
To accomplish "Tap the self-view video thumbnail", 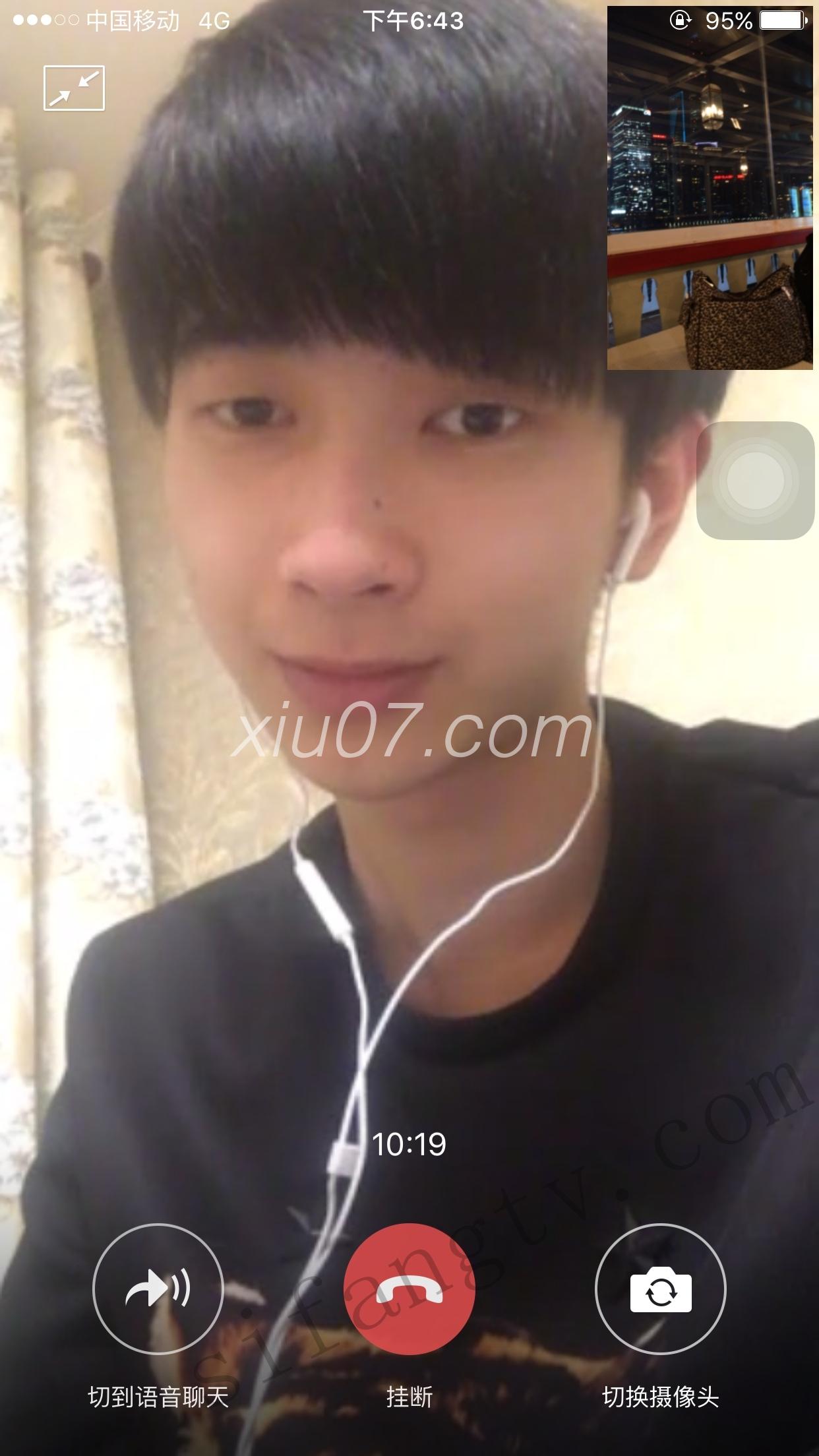I will point(710,188).
